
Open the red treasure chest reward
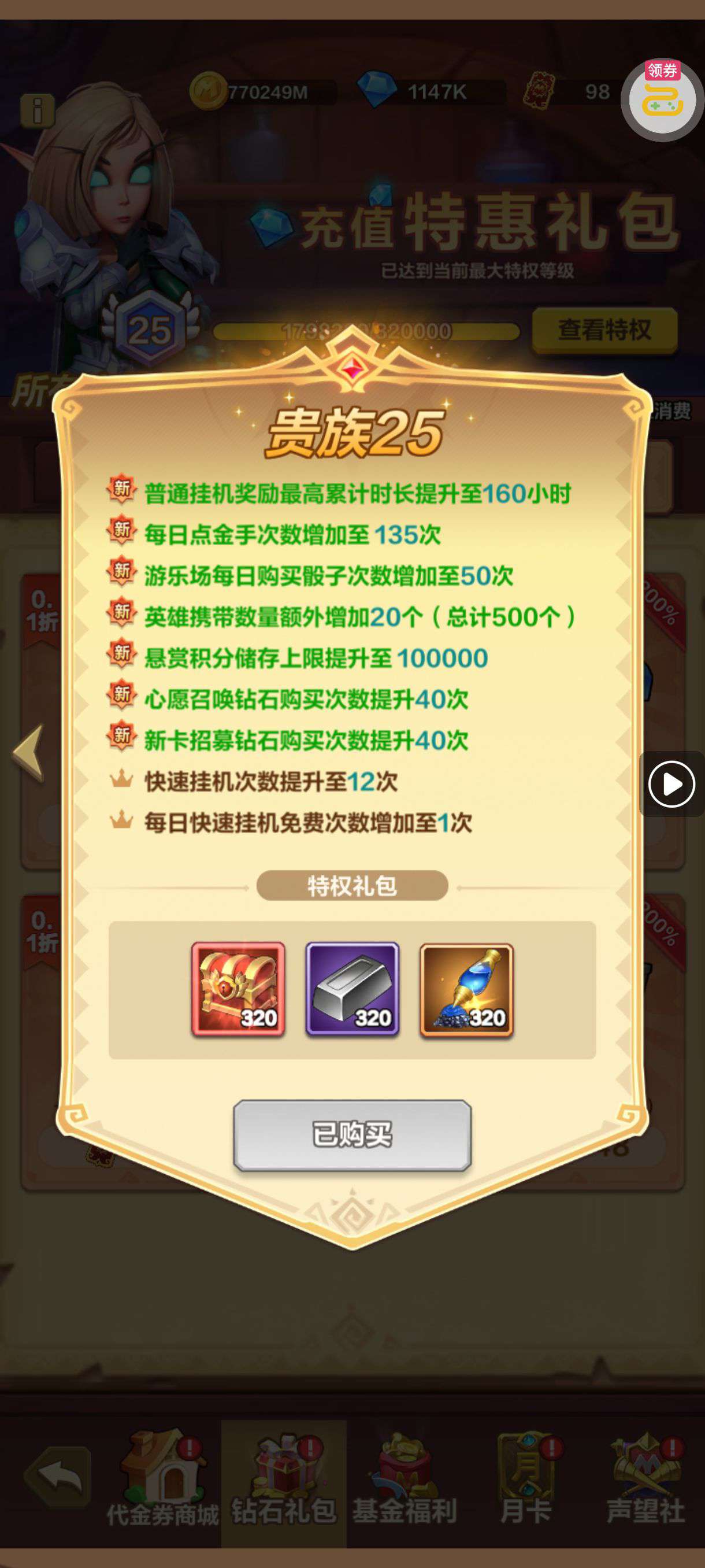[238, 989]
